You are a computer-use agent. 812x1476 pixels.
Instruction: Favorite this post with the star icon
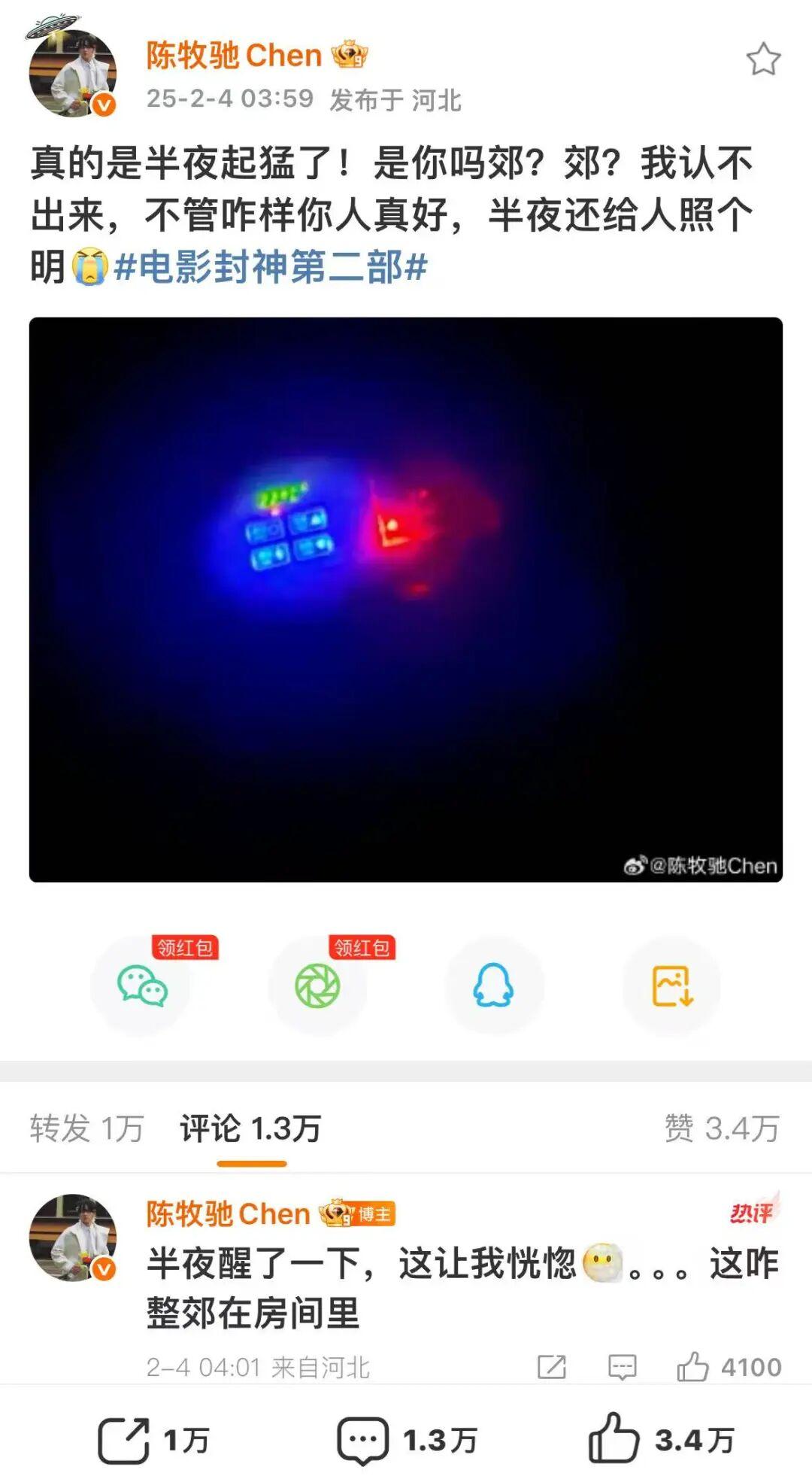(763, 59)
